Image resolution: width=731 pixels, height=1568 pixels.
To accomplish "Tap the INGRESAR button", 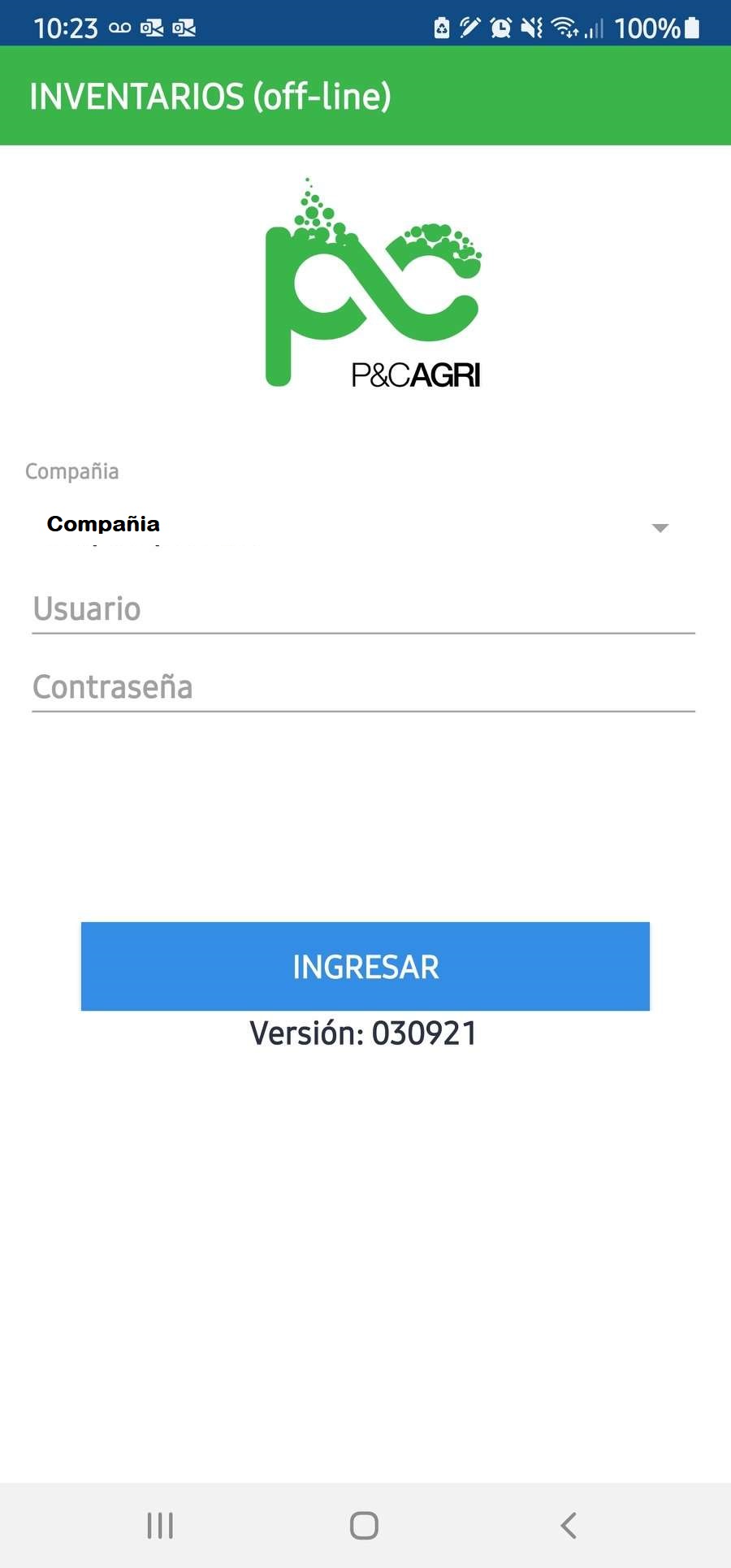I will pyautogui.click(x=365, y=966).
